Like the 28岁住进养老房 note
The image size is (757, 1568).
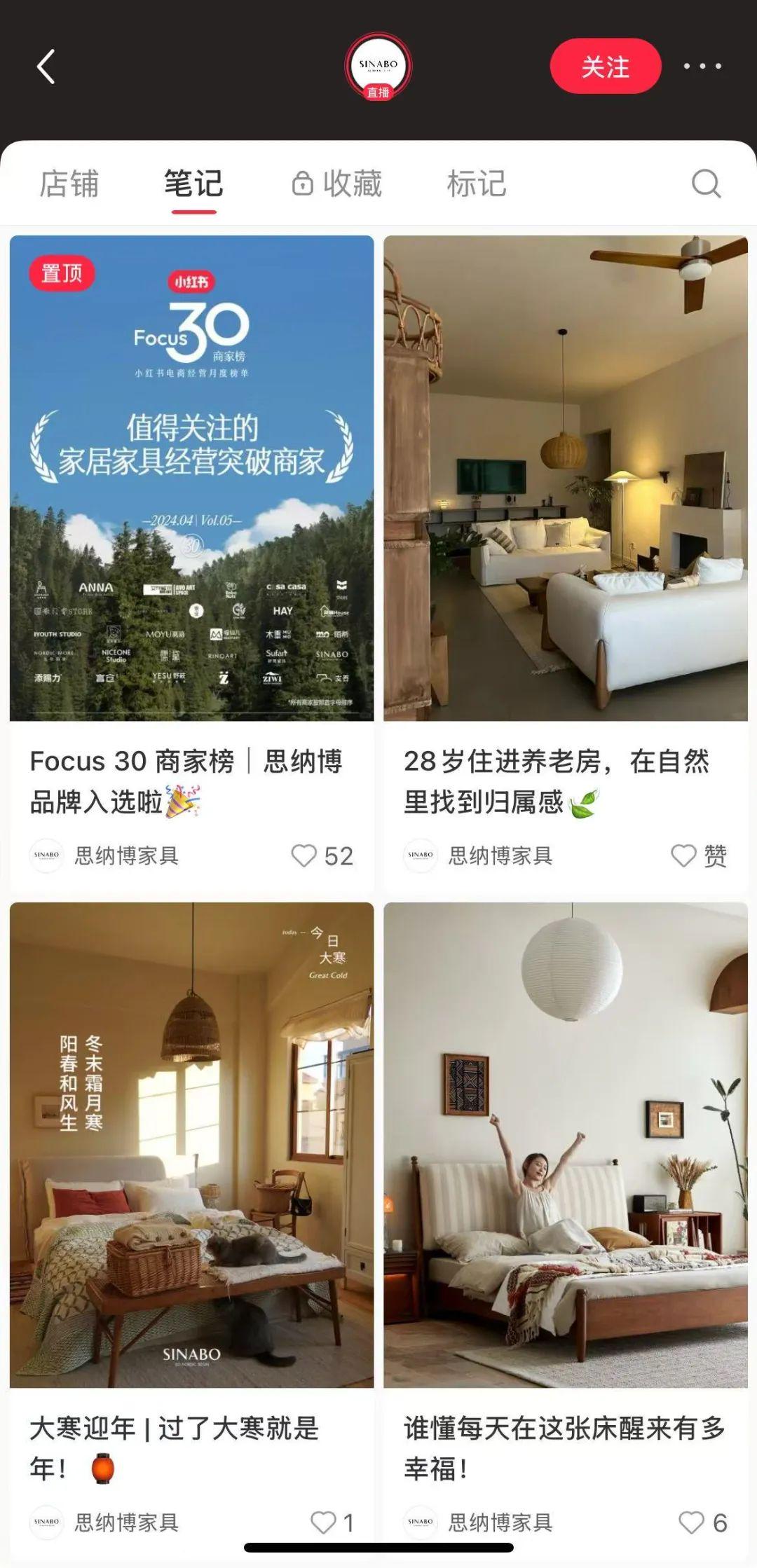point(684,855)
